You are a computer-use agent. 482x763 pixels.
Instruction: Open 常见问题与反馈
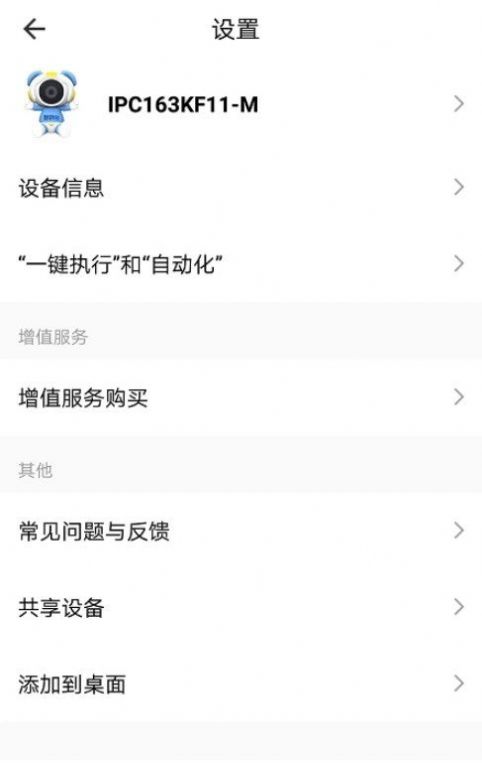click(x=241, y=531)
